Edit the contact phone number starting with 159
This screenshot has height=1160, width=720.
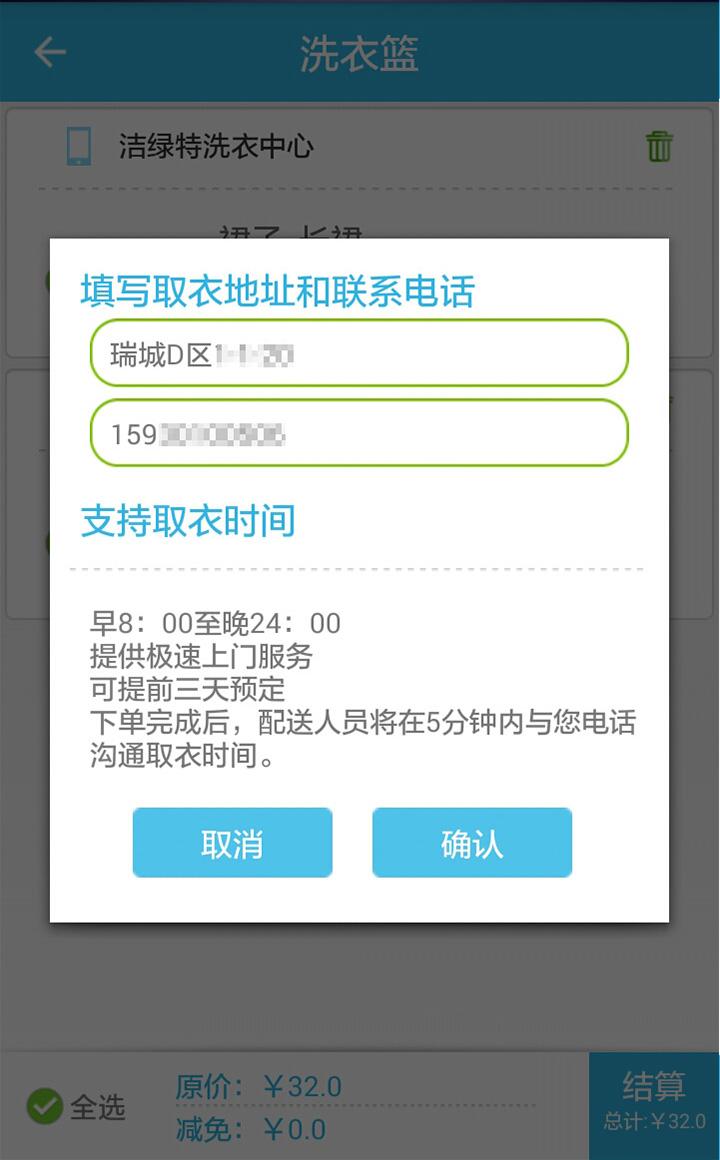[x=360, y=433]
